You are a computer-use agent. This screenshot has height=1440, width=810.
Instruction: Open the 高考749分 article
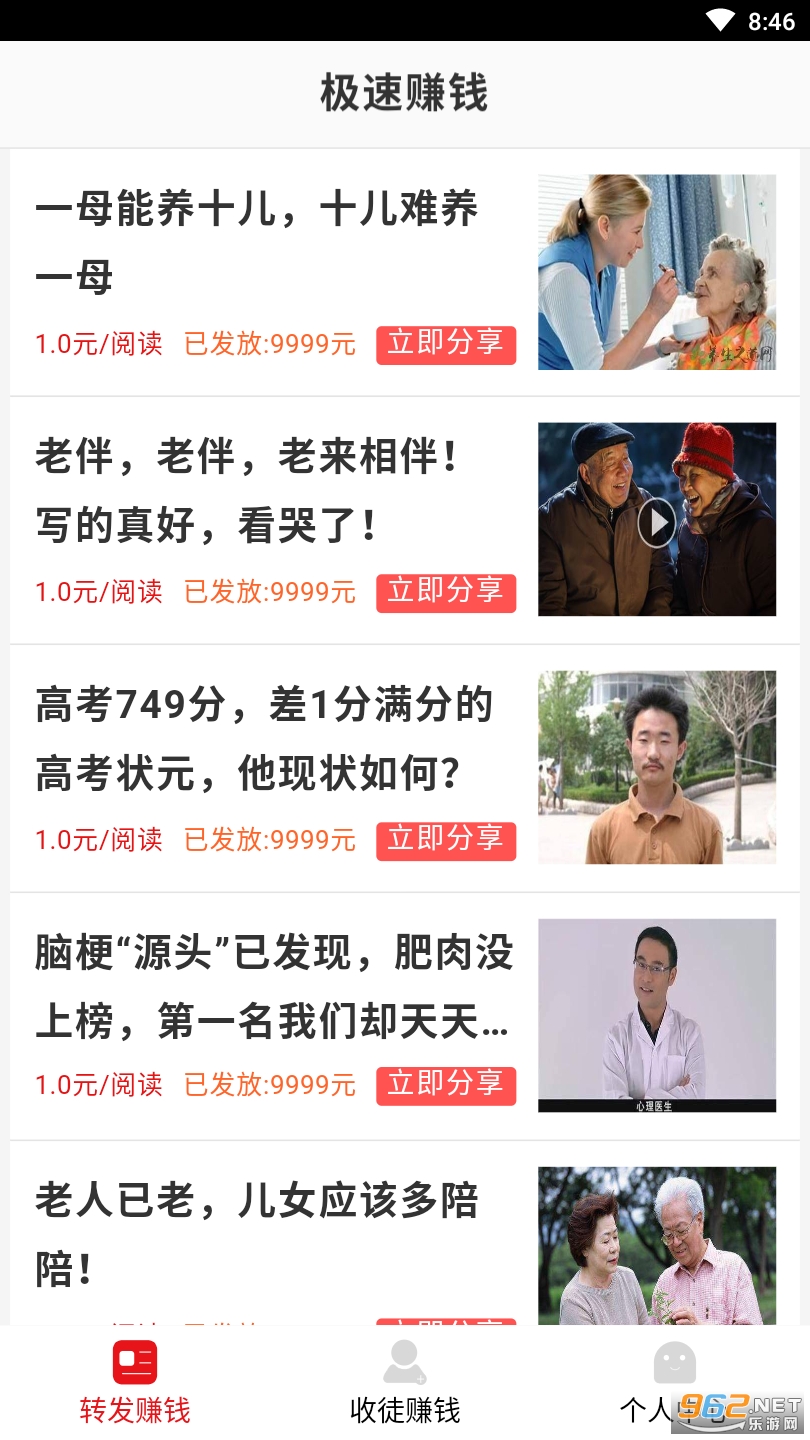pos(264,738)
